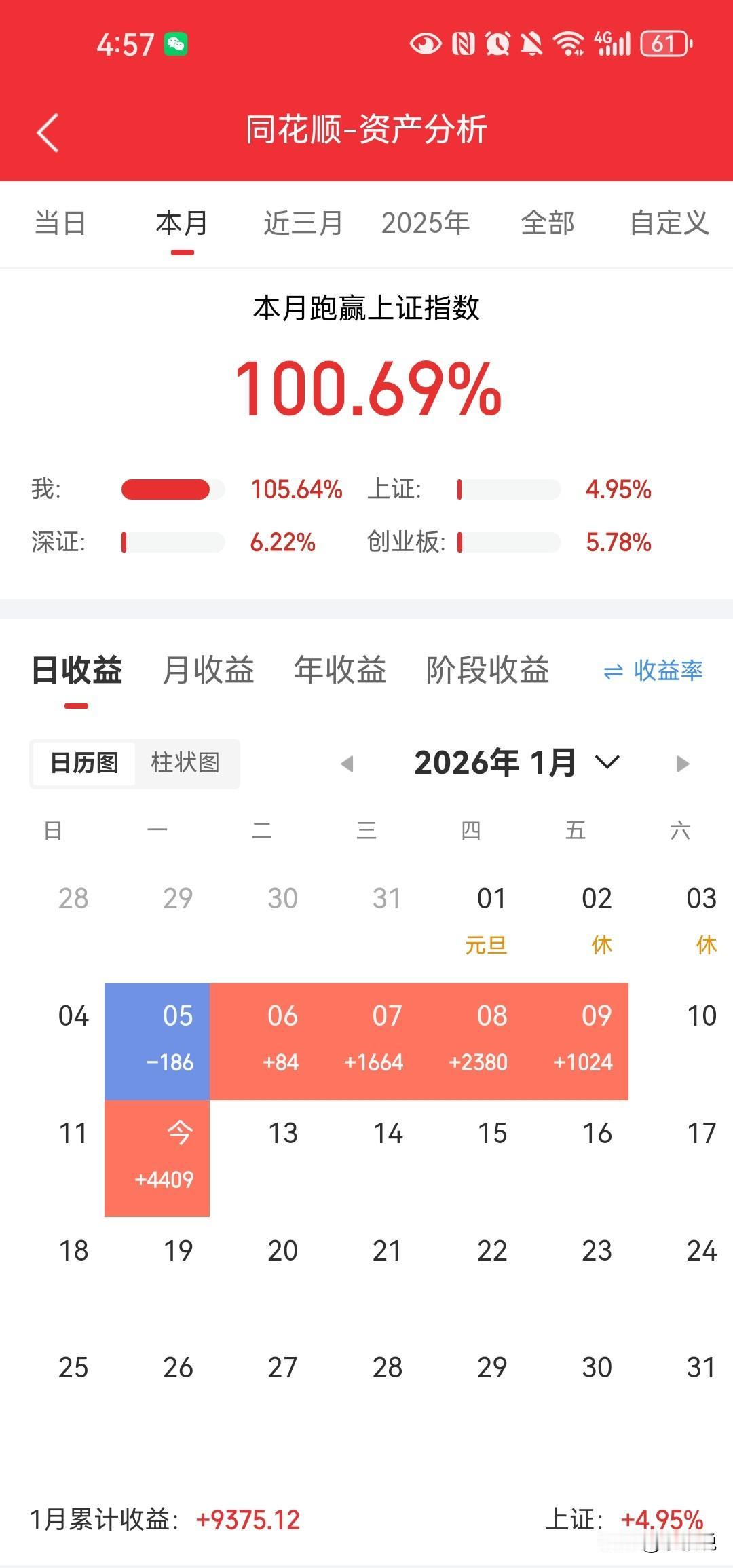
Task: Switch to the 近三月 tab
Action: click(x=301, y=223)
